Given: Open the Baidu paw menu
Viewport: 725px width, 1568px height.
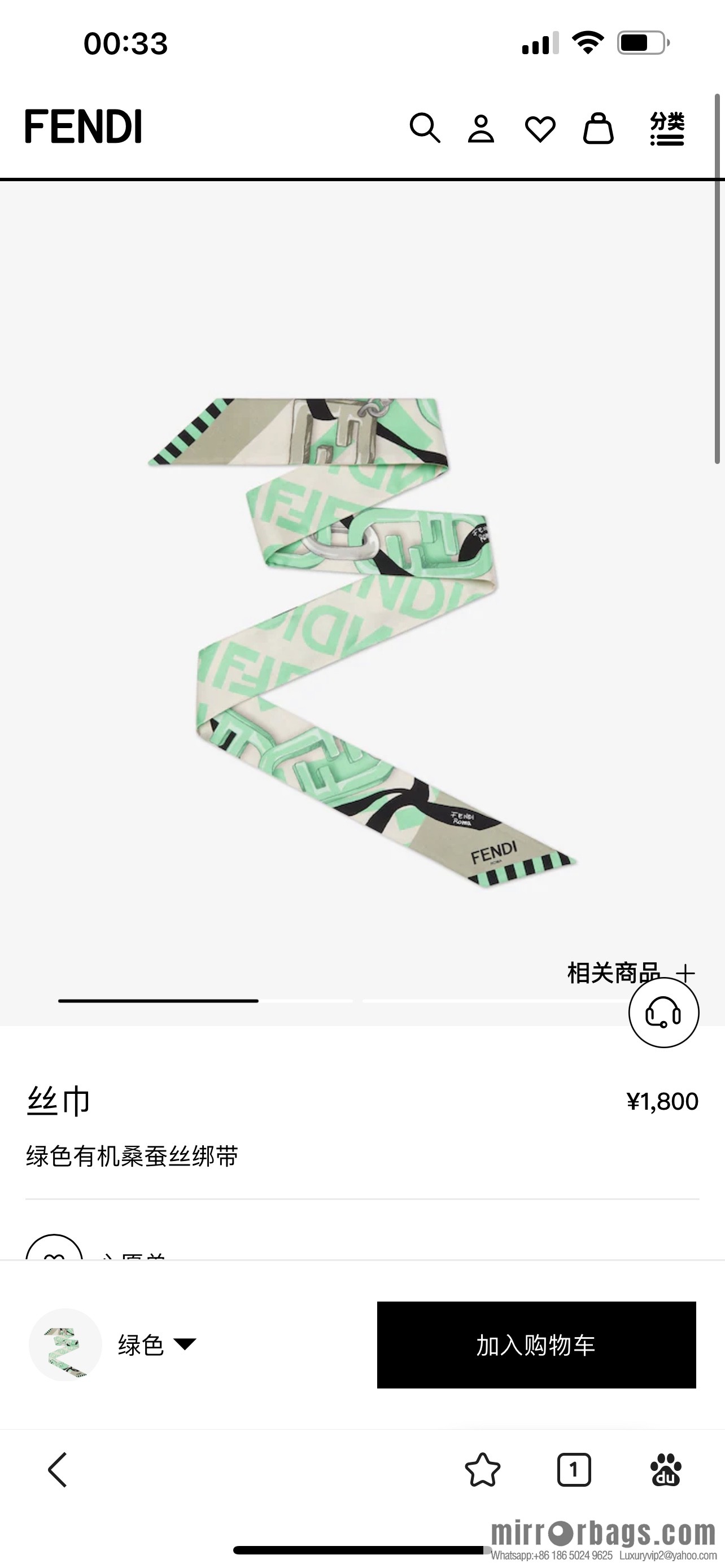Looking at the screenshot, I should 666,1470.
